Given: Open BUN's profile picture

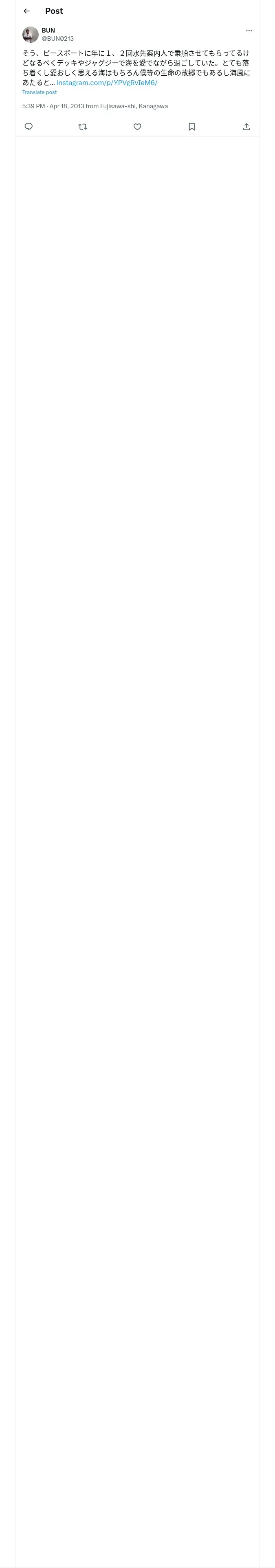Looking at the screenshot, I should coord(31,35).
